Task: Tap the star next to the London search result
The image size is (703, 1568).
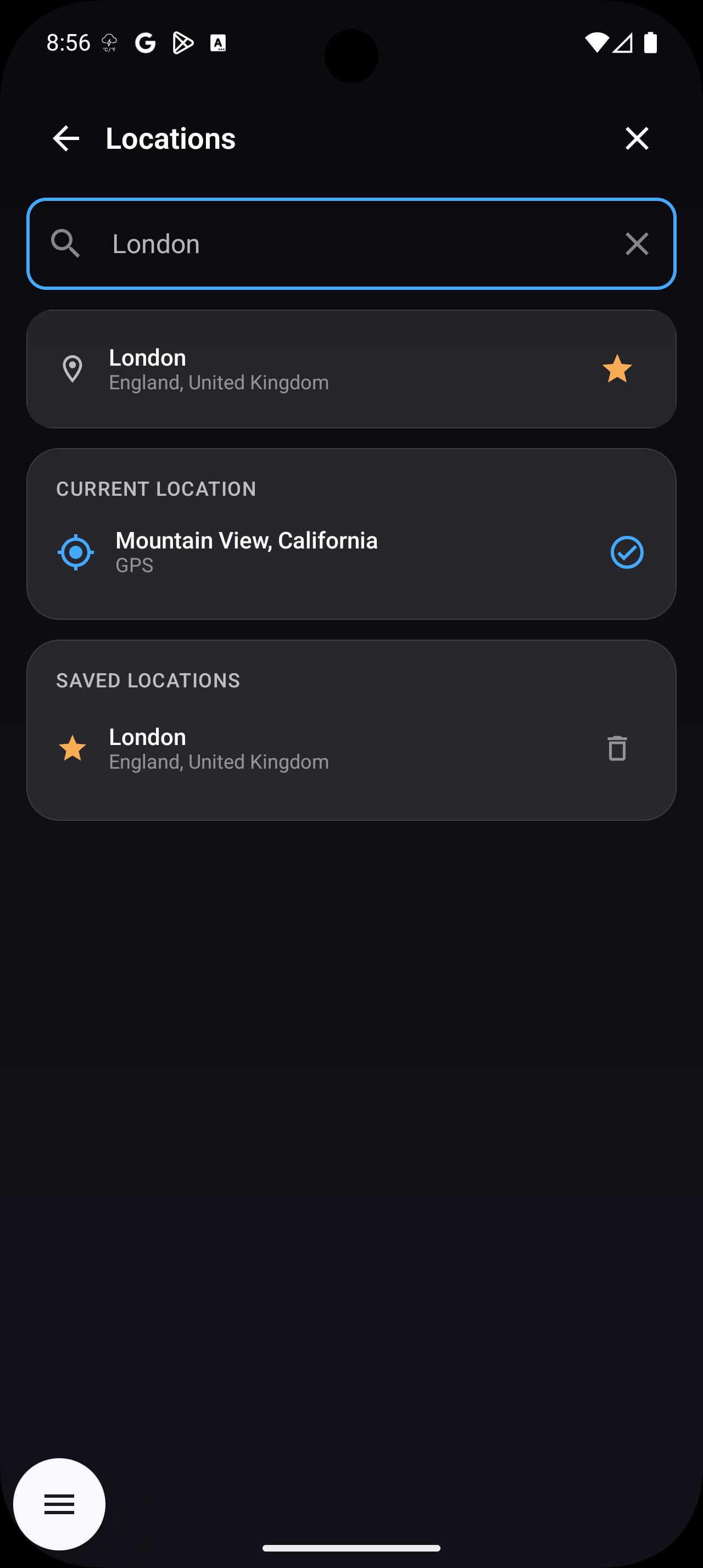Action: point(617,368)
